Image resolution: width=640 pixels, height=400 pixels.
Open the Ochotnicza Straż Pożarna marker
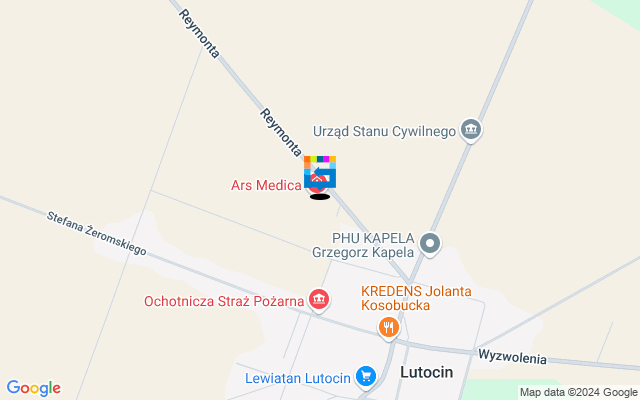pos(319,299)
